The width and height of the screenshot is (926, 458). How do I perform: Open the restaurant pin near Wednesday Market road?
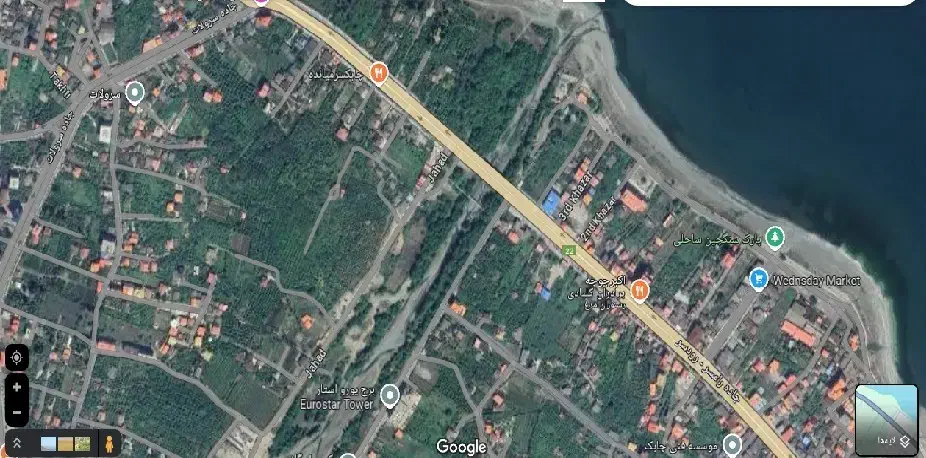(x=640, y=291)
